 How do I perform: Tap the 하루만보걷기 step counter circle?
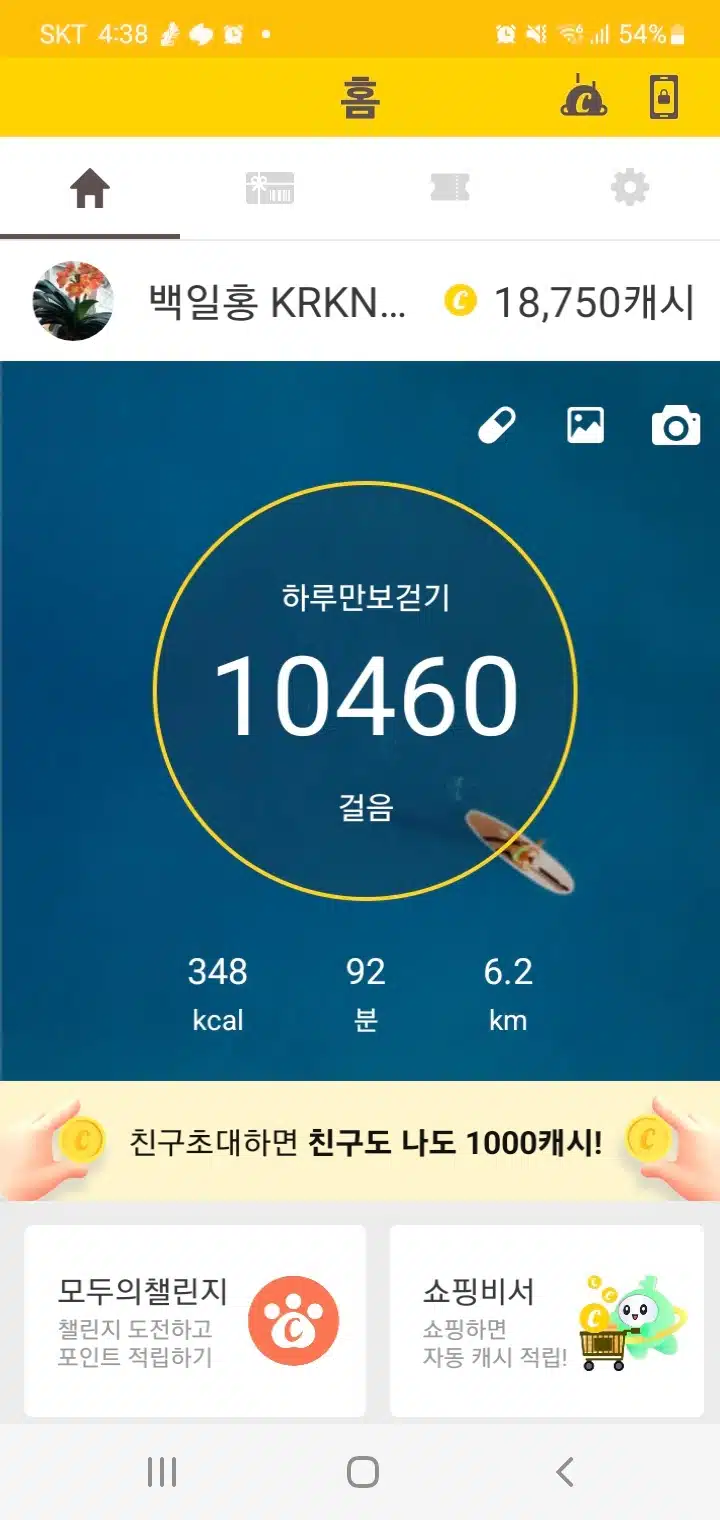point(365,692)
